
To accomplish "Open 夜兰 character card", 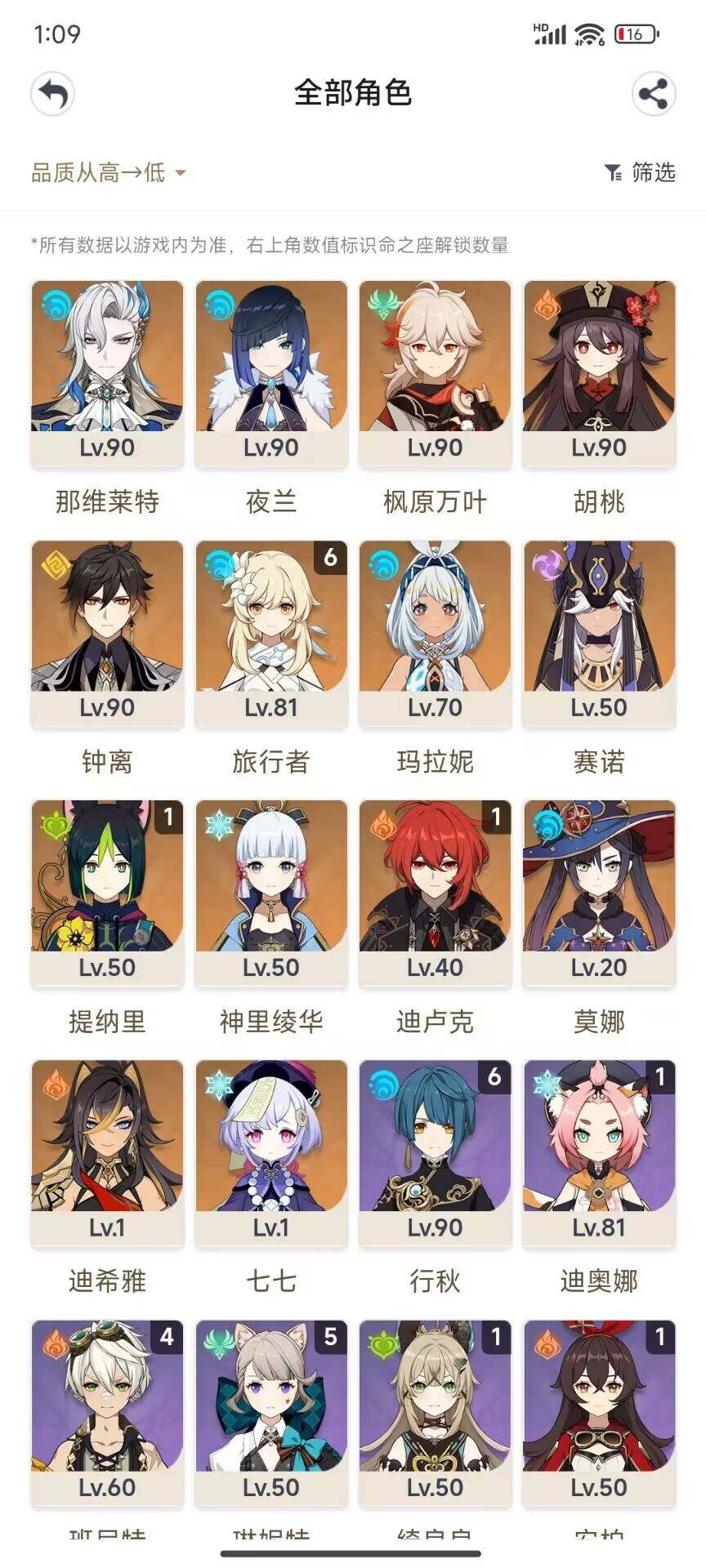I will click(x=271, y=374).
